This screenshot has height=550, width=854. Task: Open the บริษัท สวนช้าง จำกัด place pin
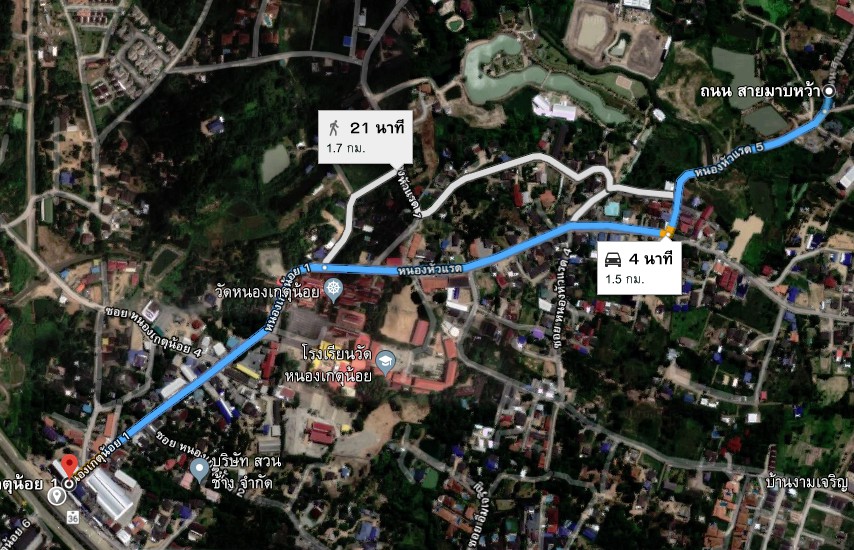coord(200,468)
